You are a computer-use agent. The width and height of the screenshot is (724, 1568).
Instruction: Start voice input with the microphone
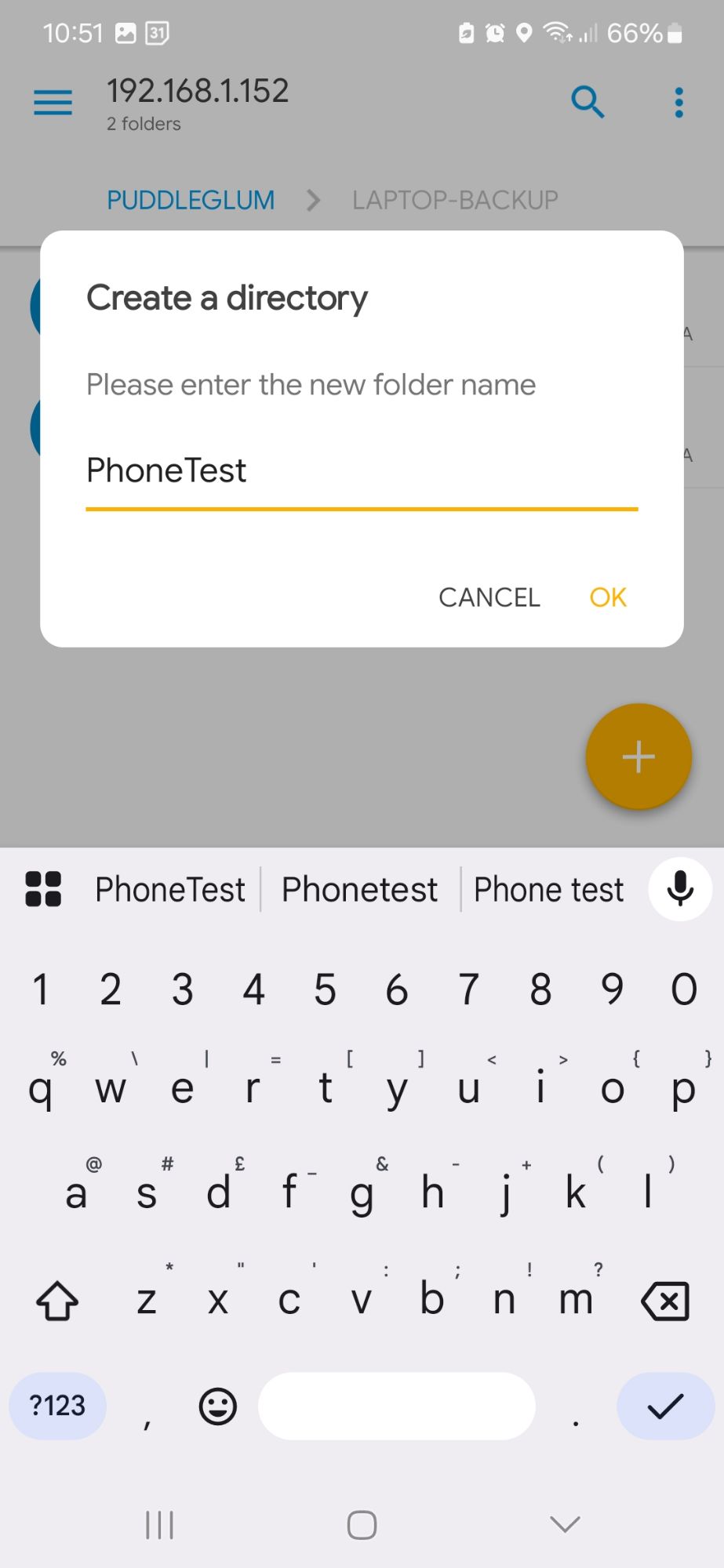[680, 889]
